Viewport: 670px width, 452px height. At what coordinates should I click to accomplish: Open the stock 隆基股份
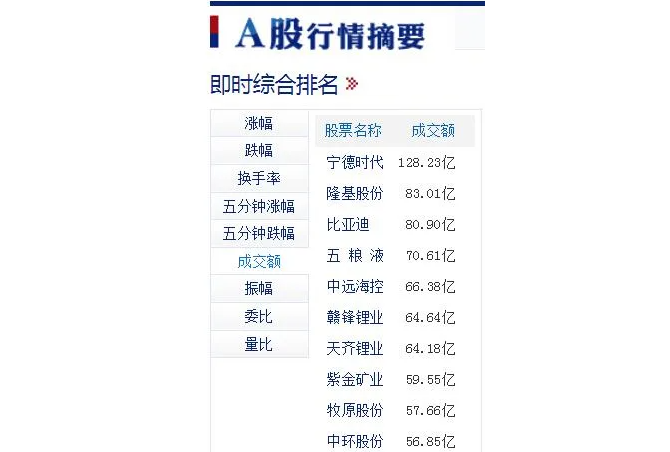[354, 193]
